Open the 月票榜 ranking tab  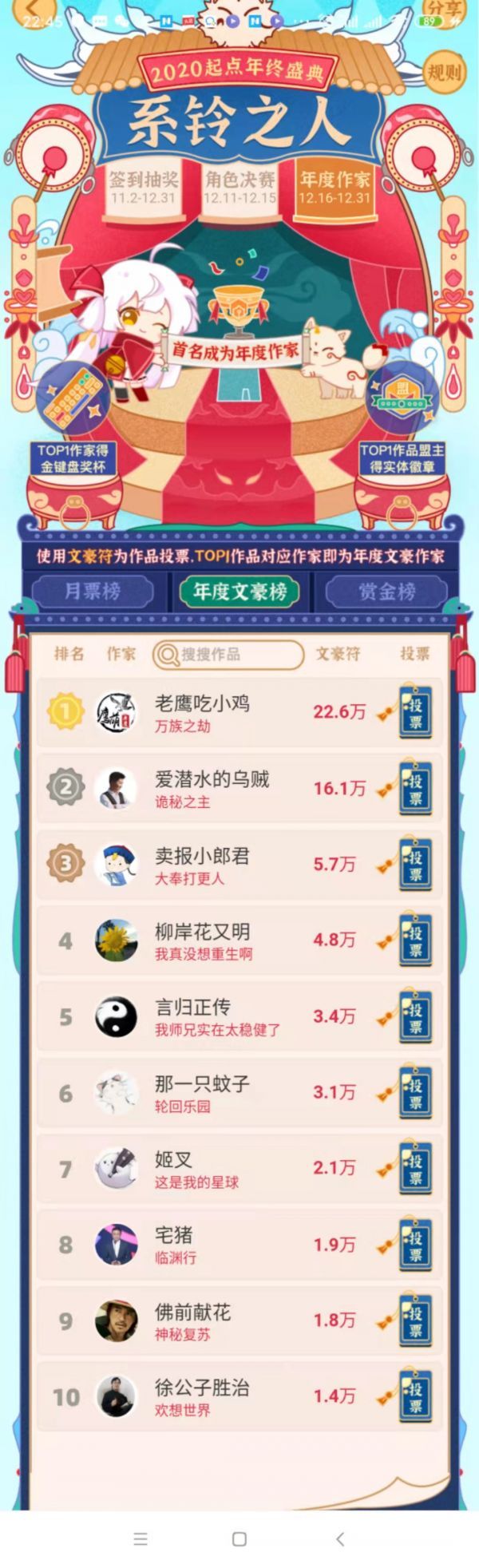pos(93,592)
